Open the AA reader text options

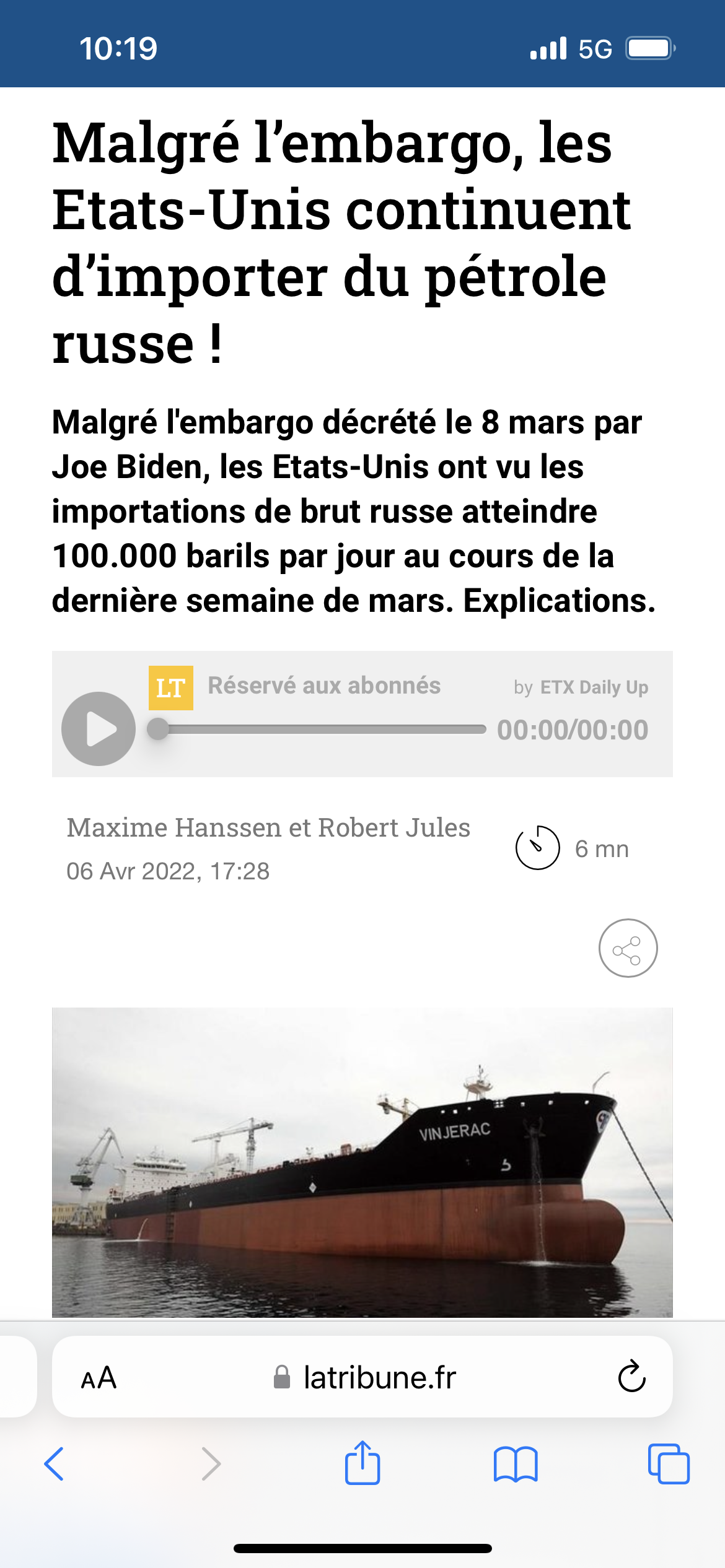[x=99, y=1378]
